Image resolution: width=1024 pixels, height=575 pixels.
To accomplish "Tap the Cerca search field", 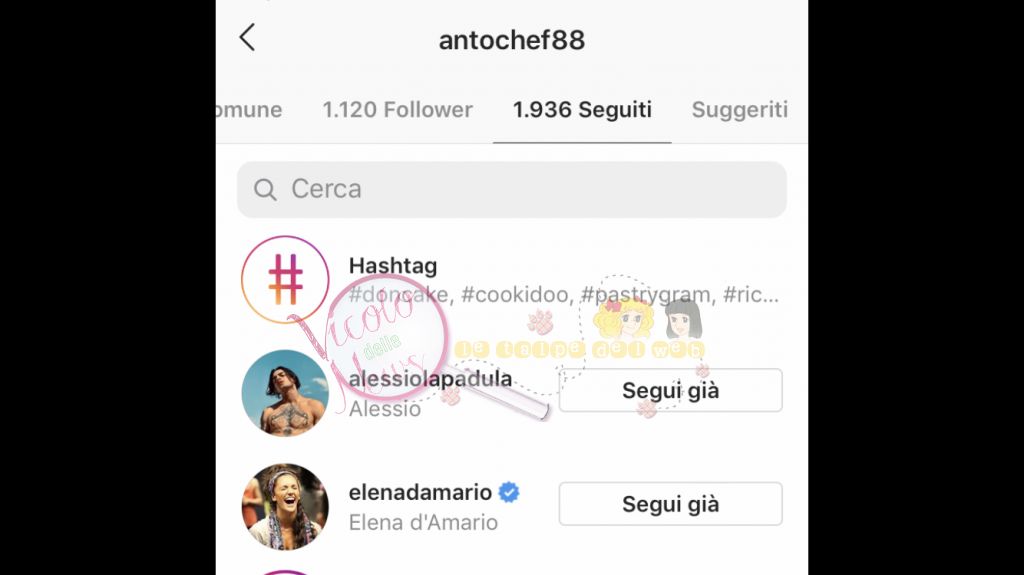I will [x=511, y=189].
